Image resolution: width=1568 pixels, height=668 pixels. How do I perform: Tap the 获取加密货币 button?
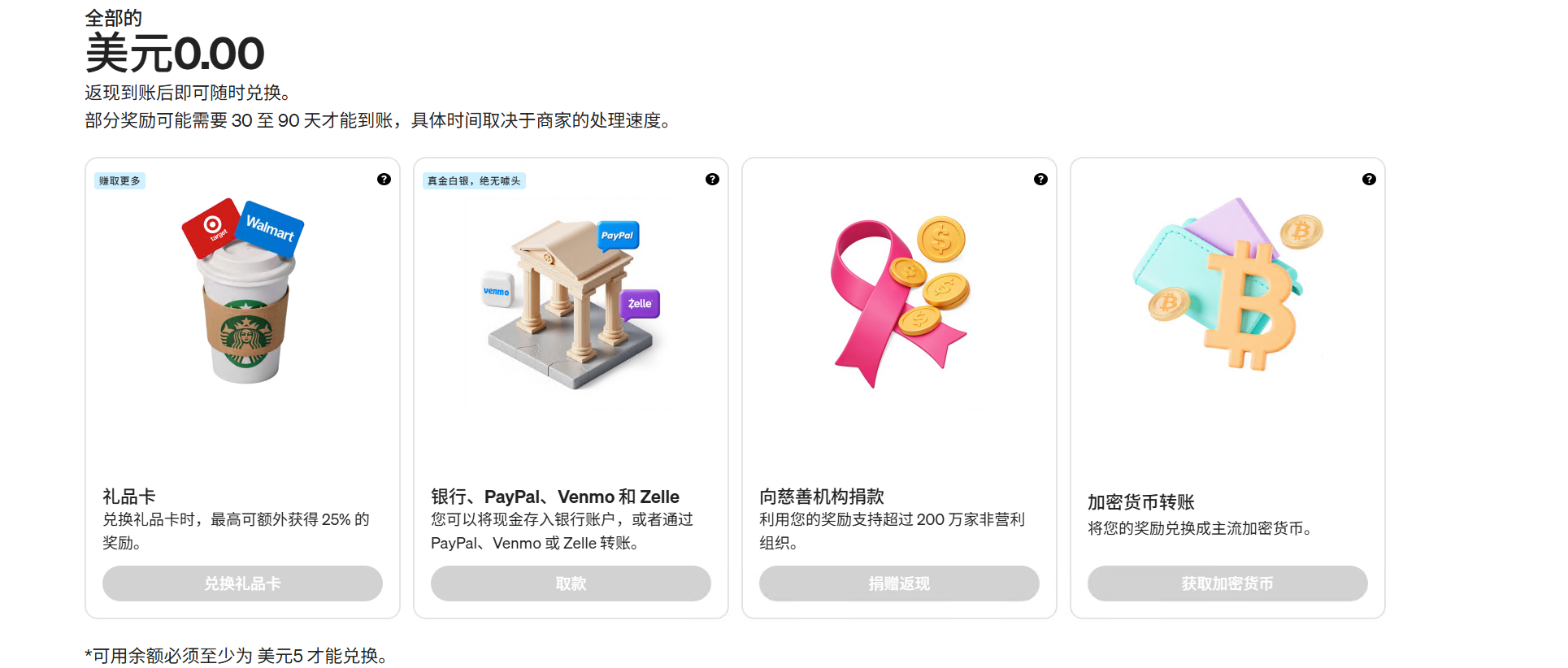1227,583
